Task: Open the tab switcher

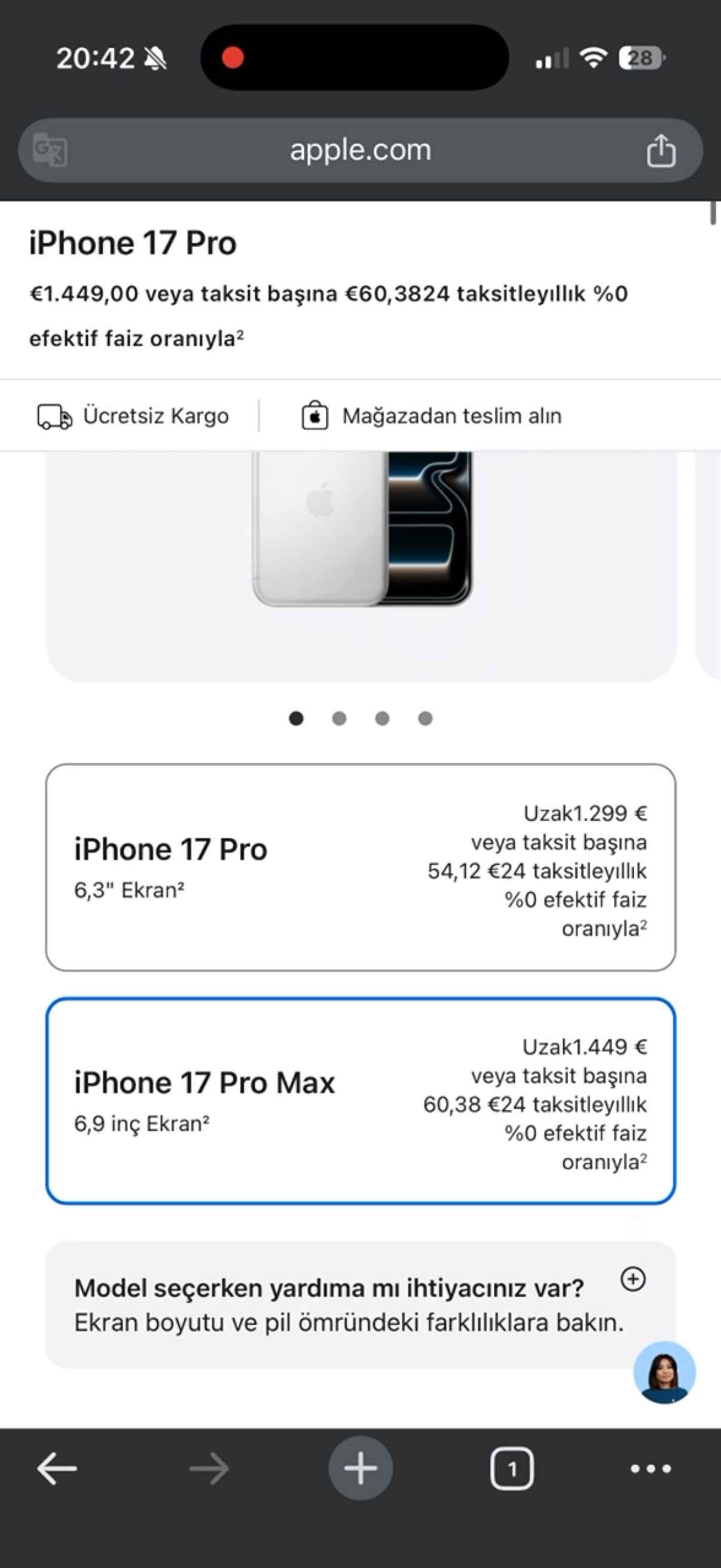Action: [x=512, y=1469]
